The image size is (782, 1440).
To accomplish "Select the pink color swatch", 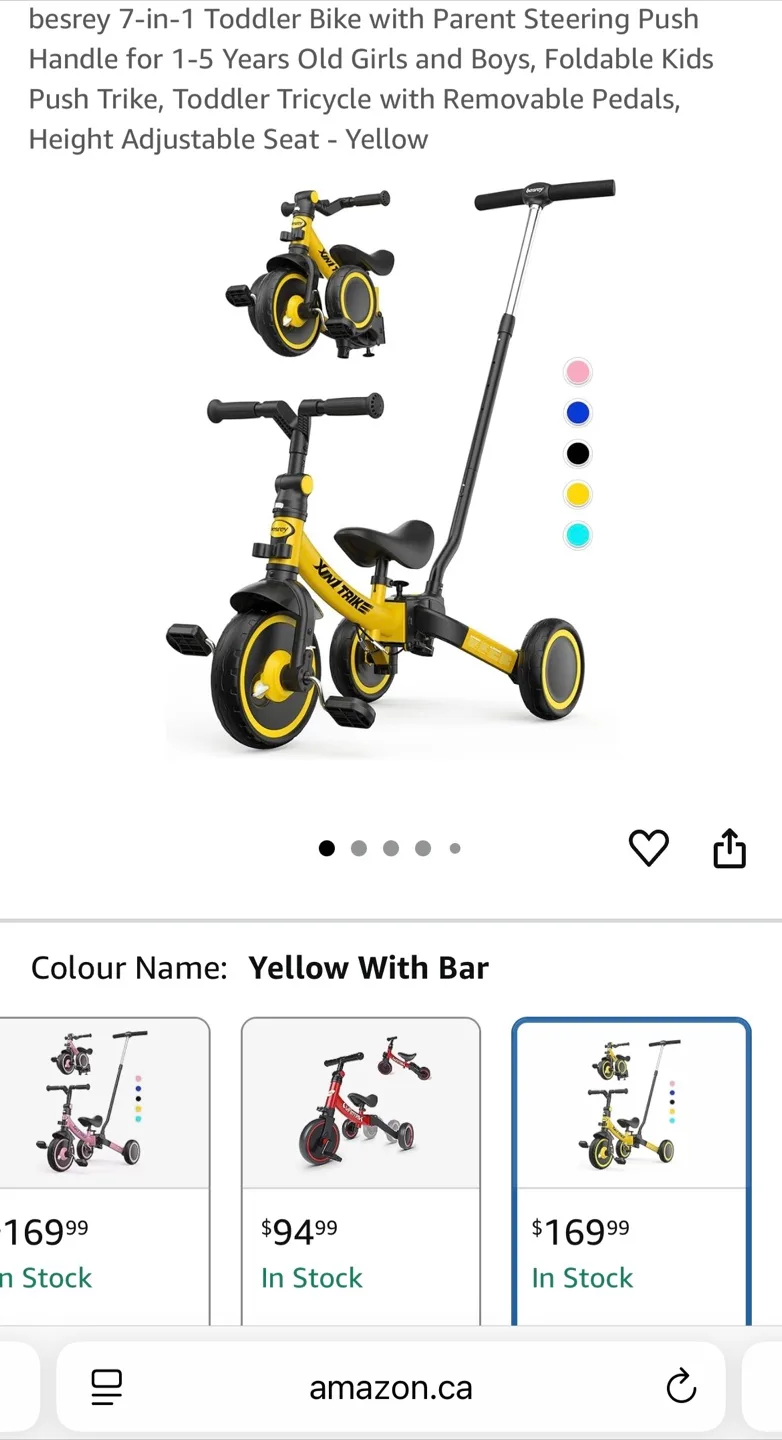I will (x=578, y=370).
